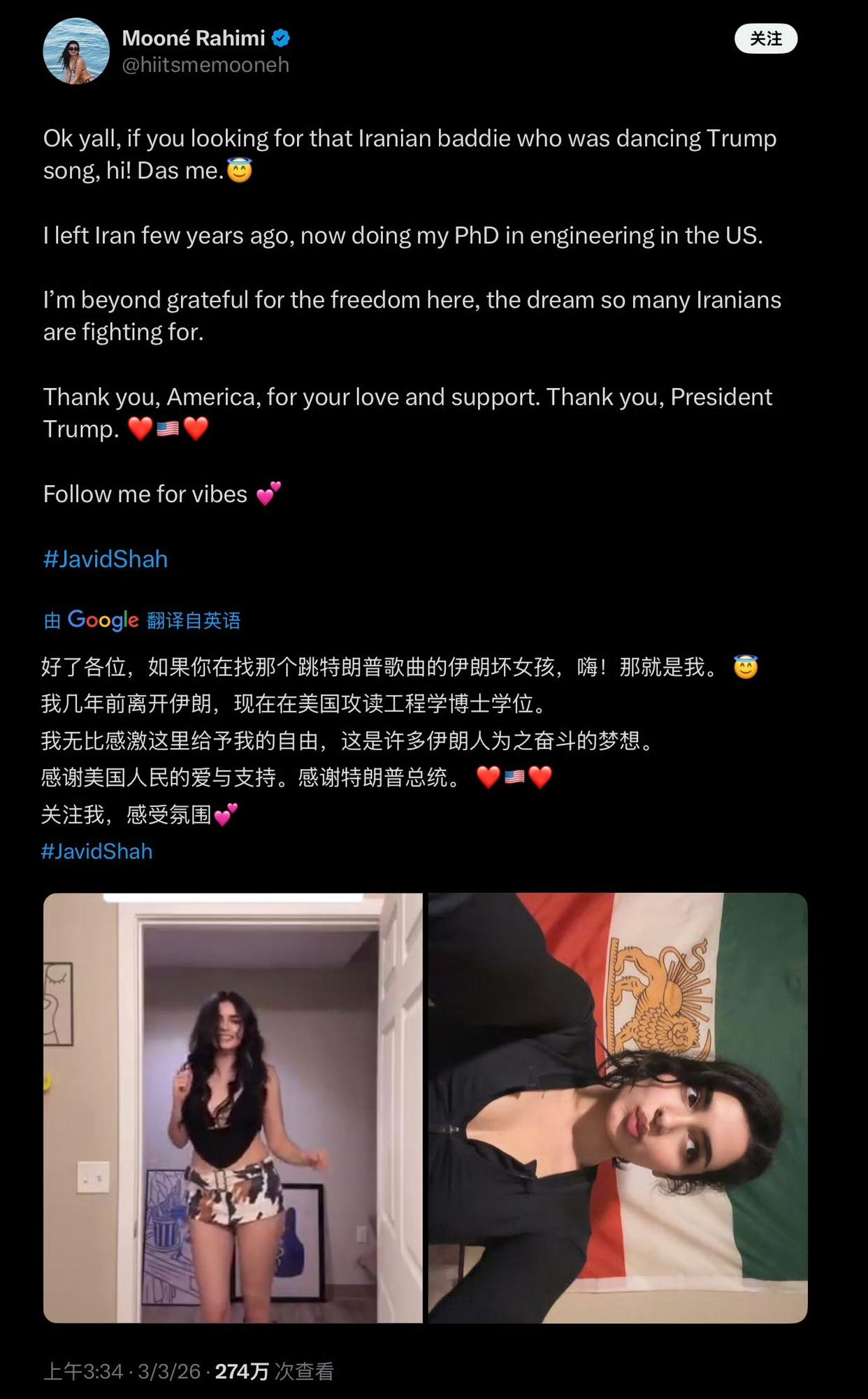The width and height of the screenshot is (868, 1399).
Task: Click the halo emoji in translated text
Action: [745, 669]
